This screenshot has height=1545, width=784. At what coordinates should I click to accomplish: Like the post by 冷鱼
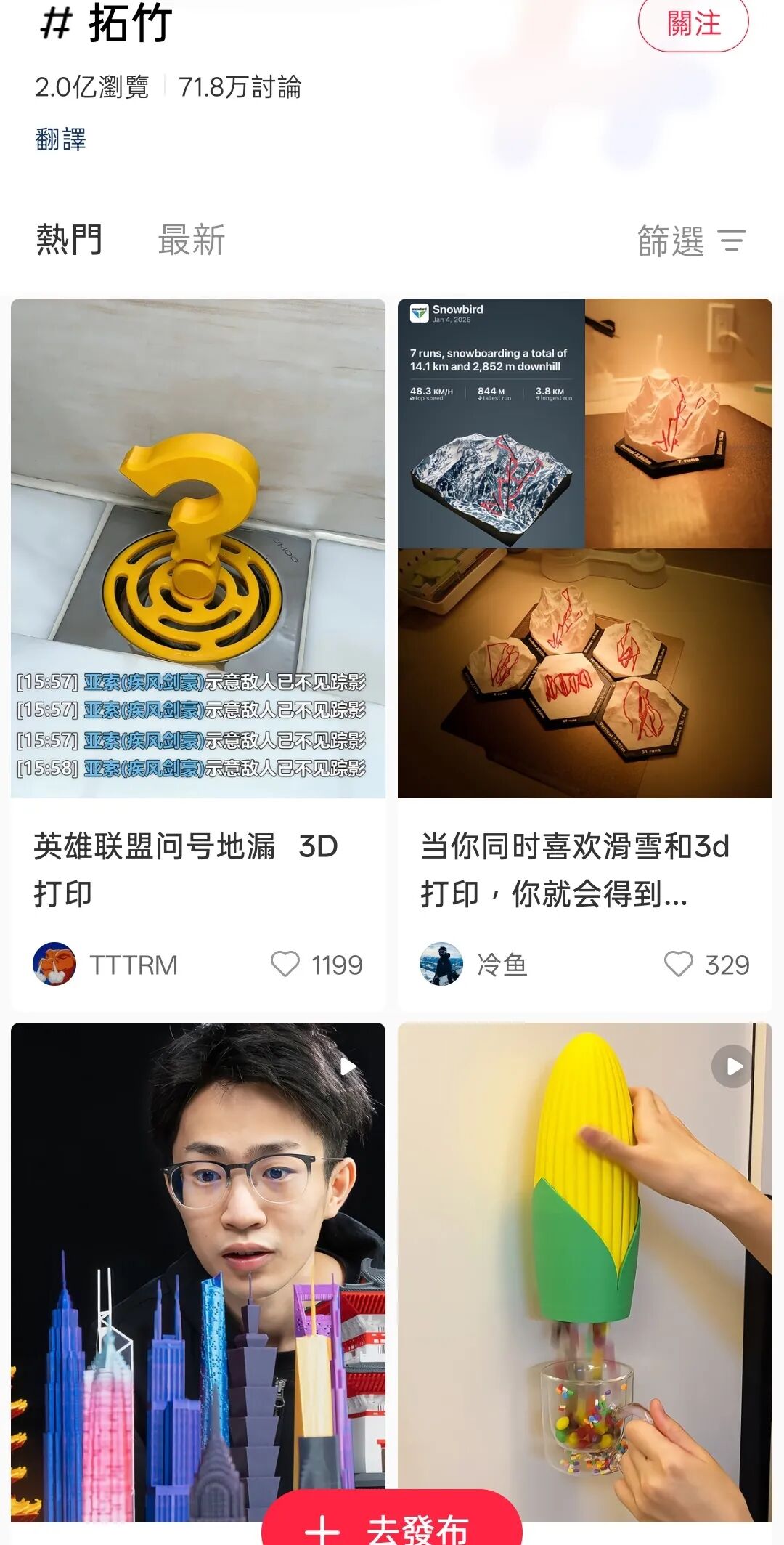[x=679, y=965]
